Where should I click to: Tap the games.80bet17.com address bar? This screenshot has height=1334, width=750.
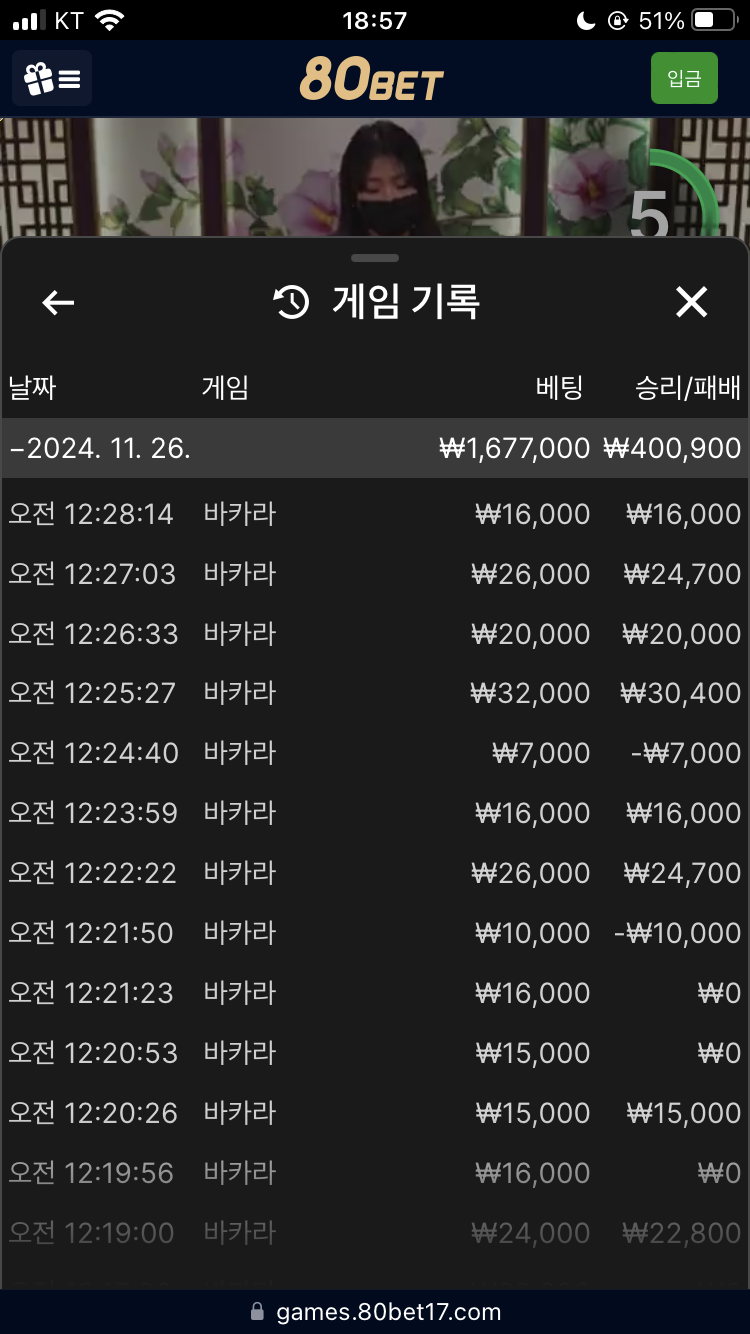click(375, 1312)
